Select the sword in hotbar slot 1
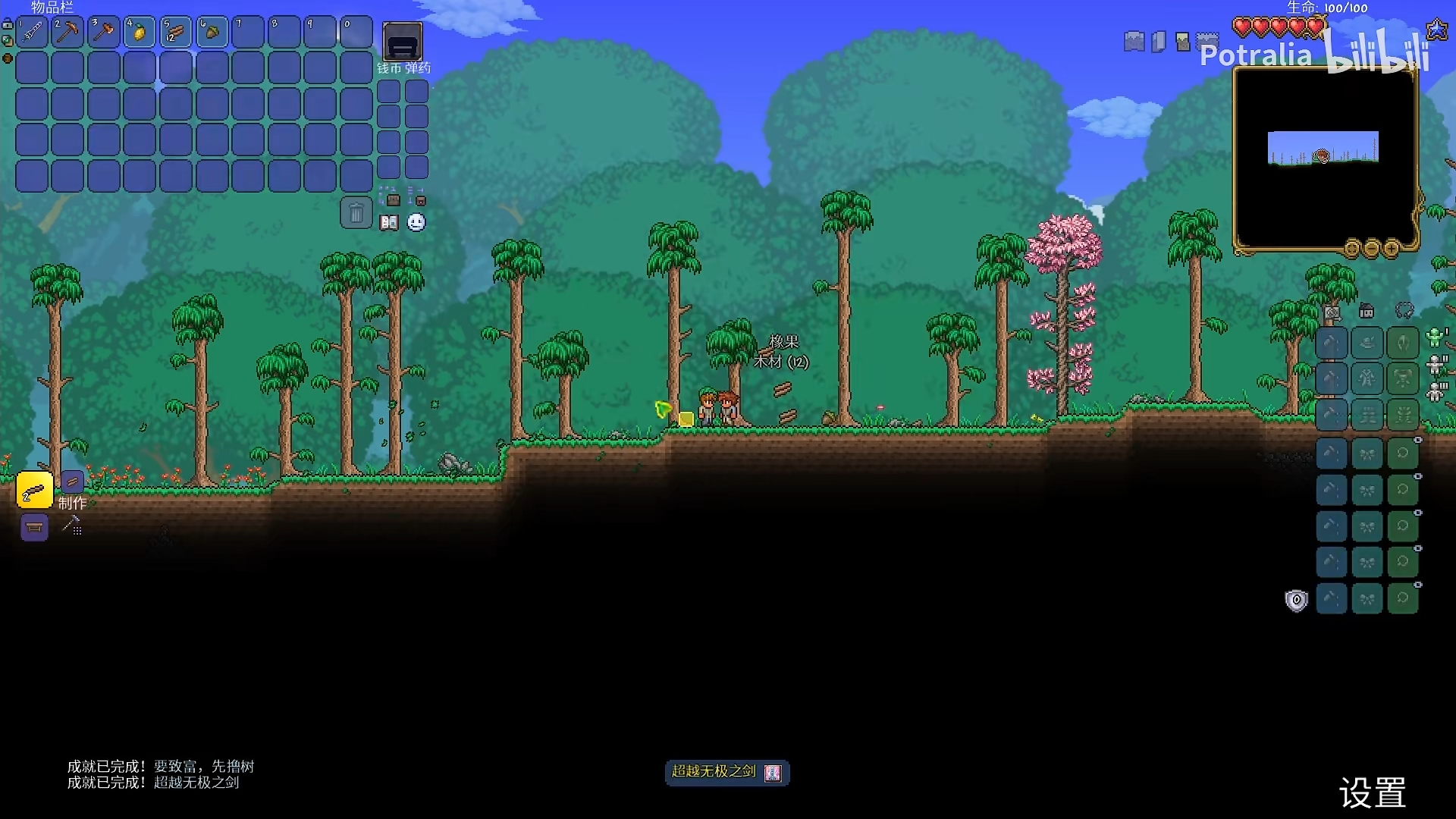1456x819 pixels. [x=32, y=33]
